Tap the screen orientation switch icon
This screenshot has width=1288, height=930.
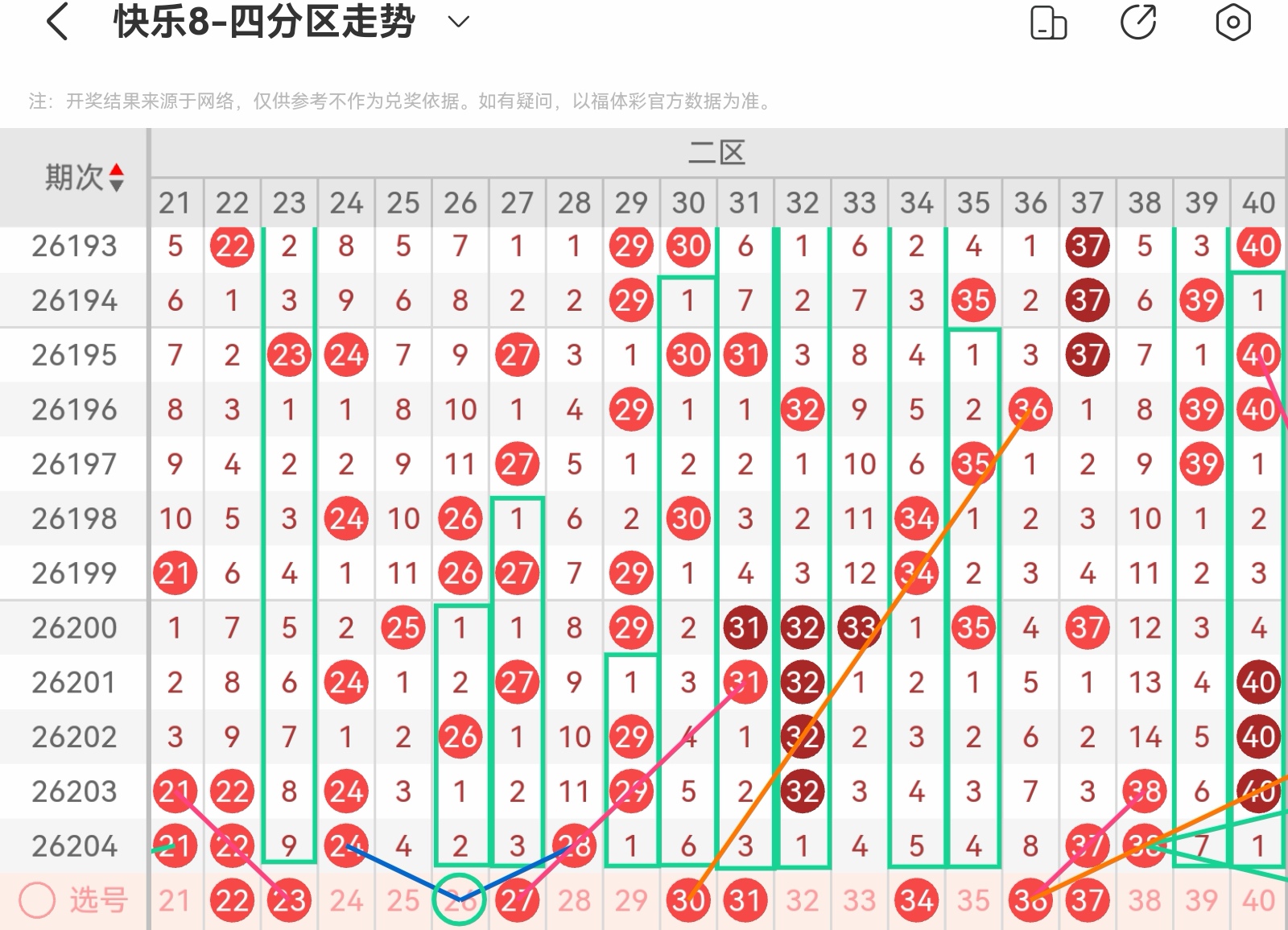point(1048,22)
